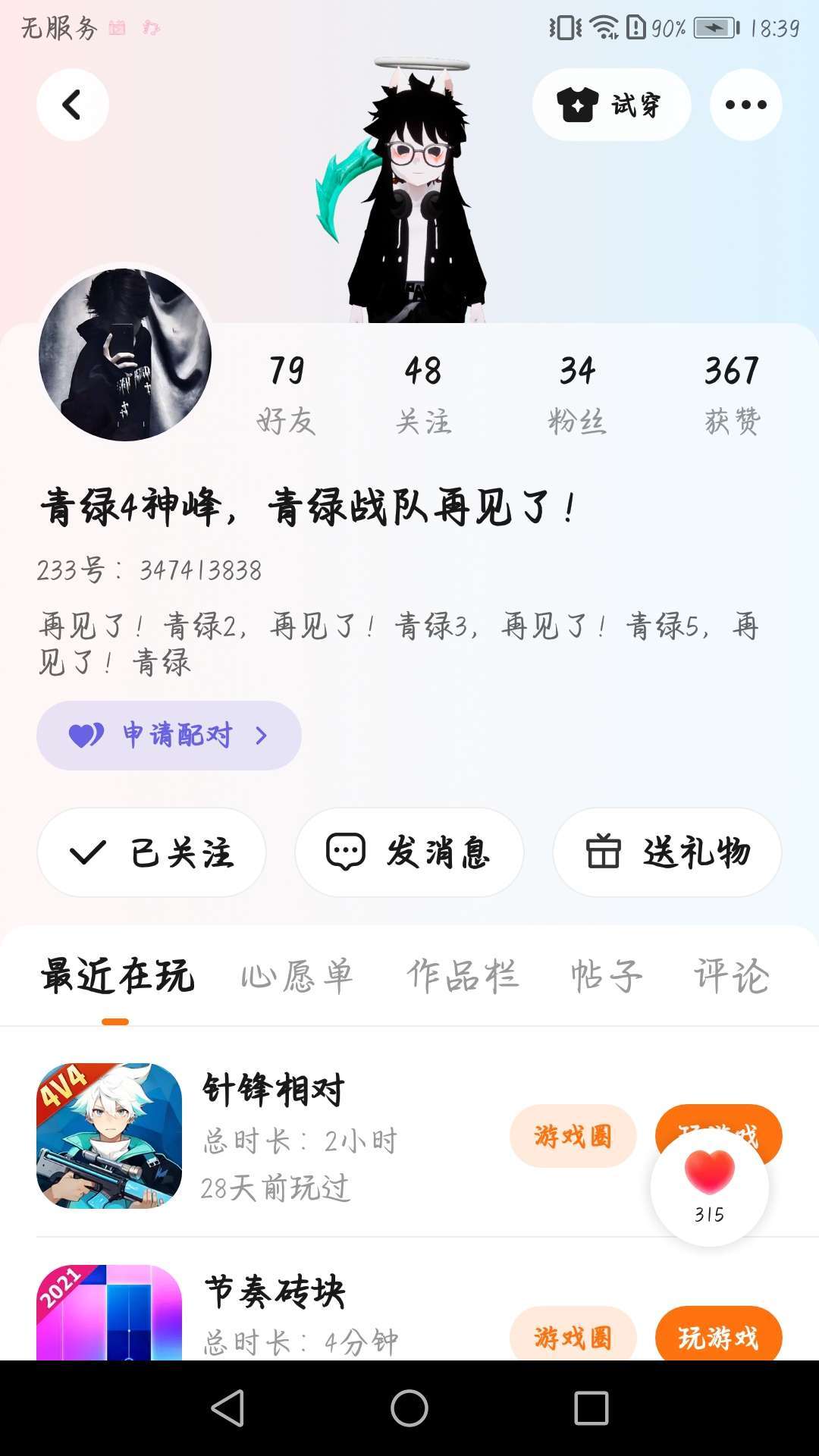Send a message with 发消息

[x=409, y=852]
